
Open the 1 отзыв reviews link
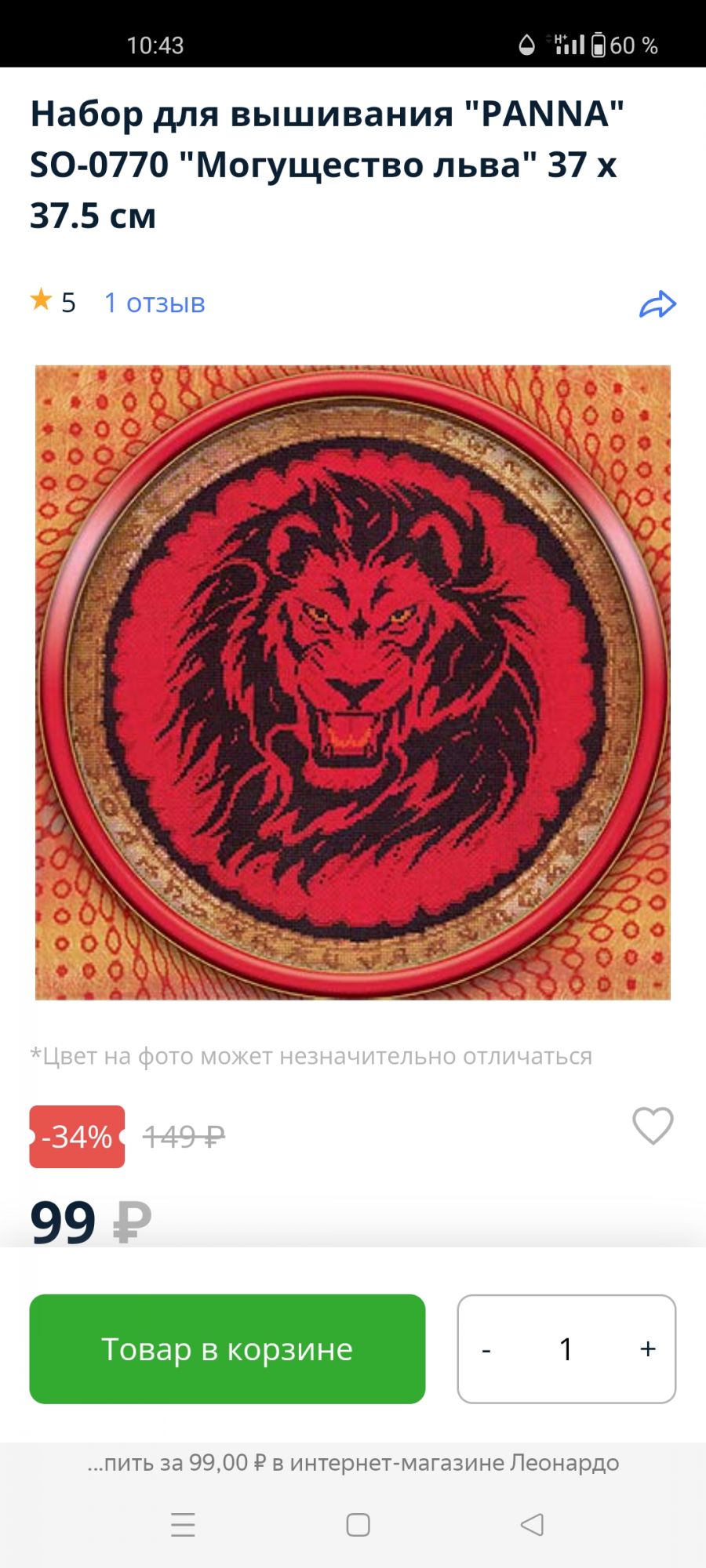click(x=155, y=303)
